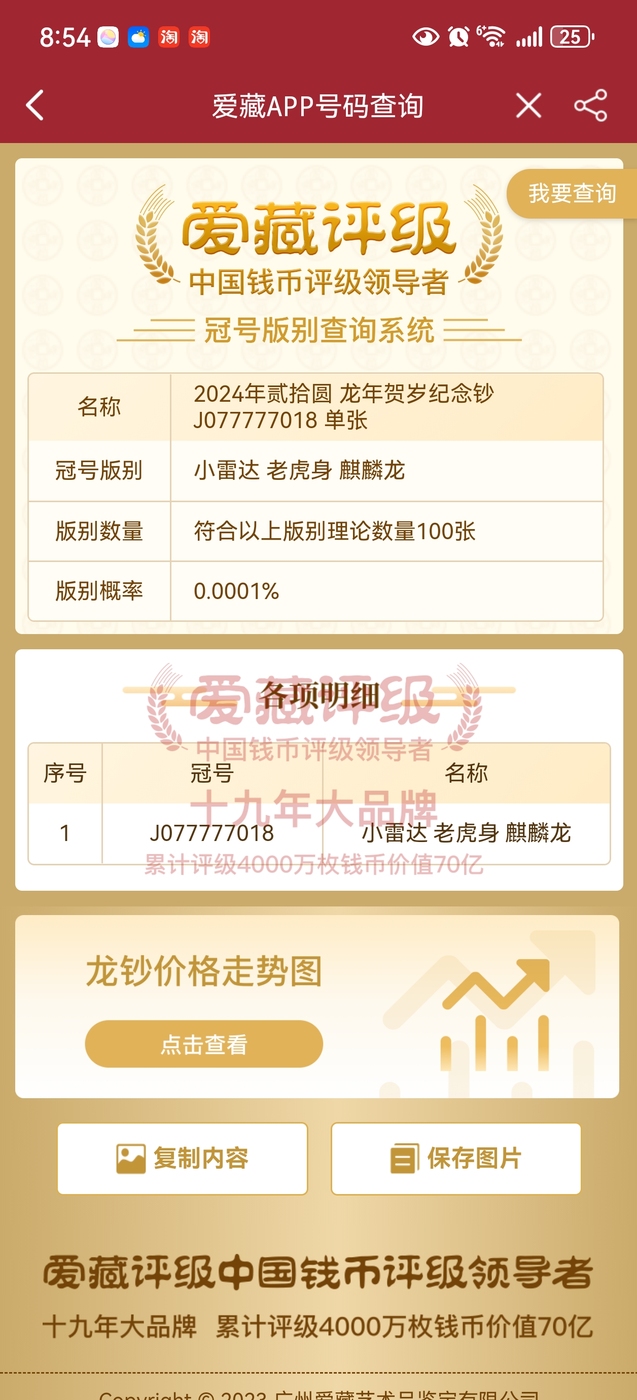
Task: Share this query result
Action: [x=591, y=105]
